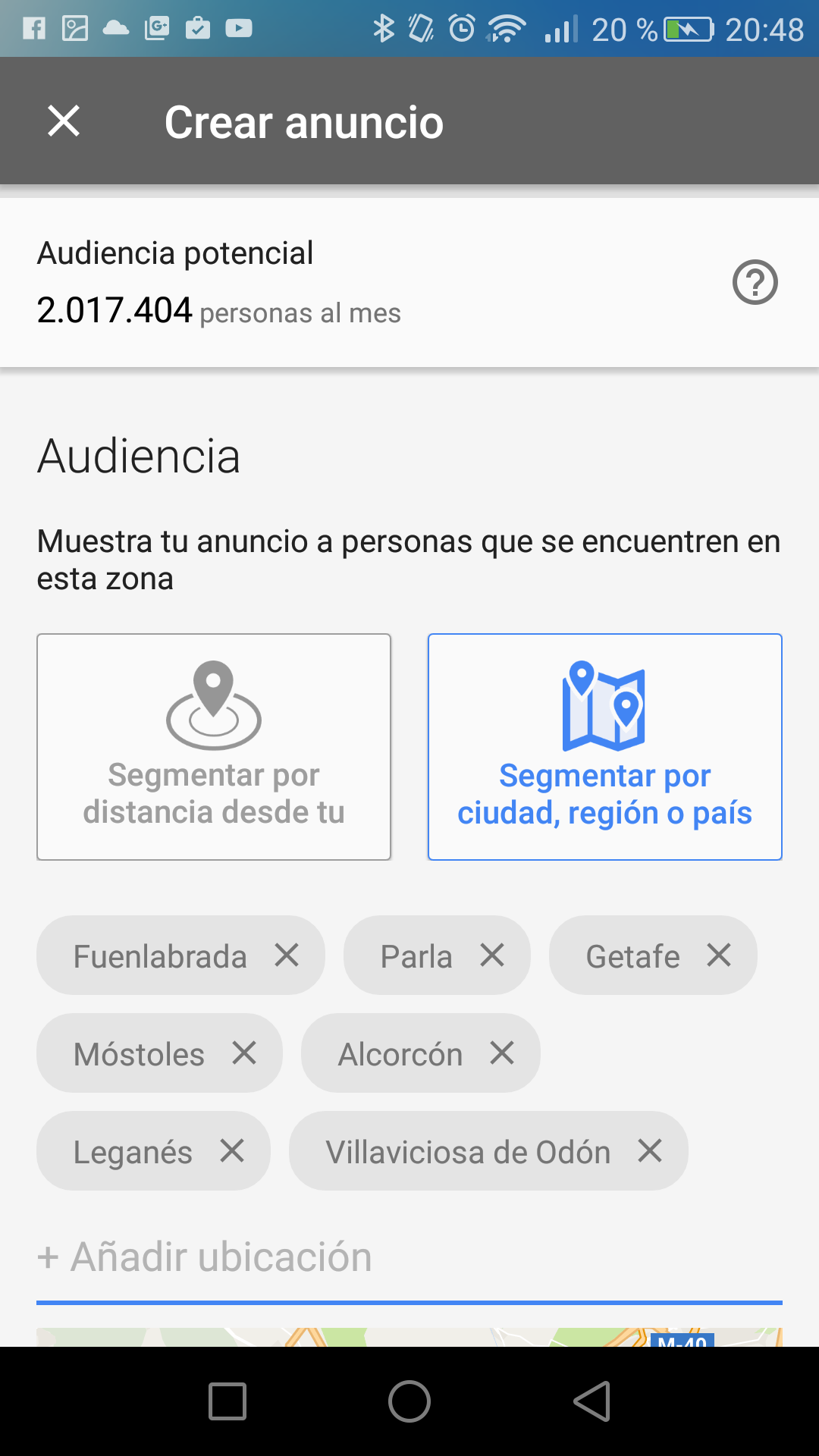Screen dimensions: 819x1456
Task: Remove the Fuenlabrada location chip
Action: click(x=287, y=955)
